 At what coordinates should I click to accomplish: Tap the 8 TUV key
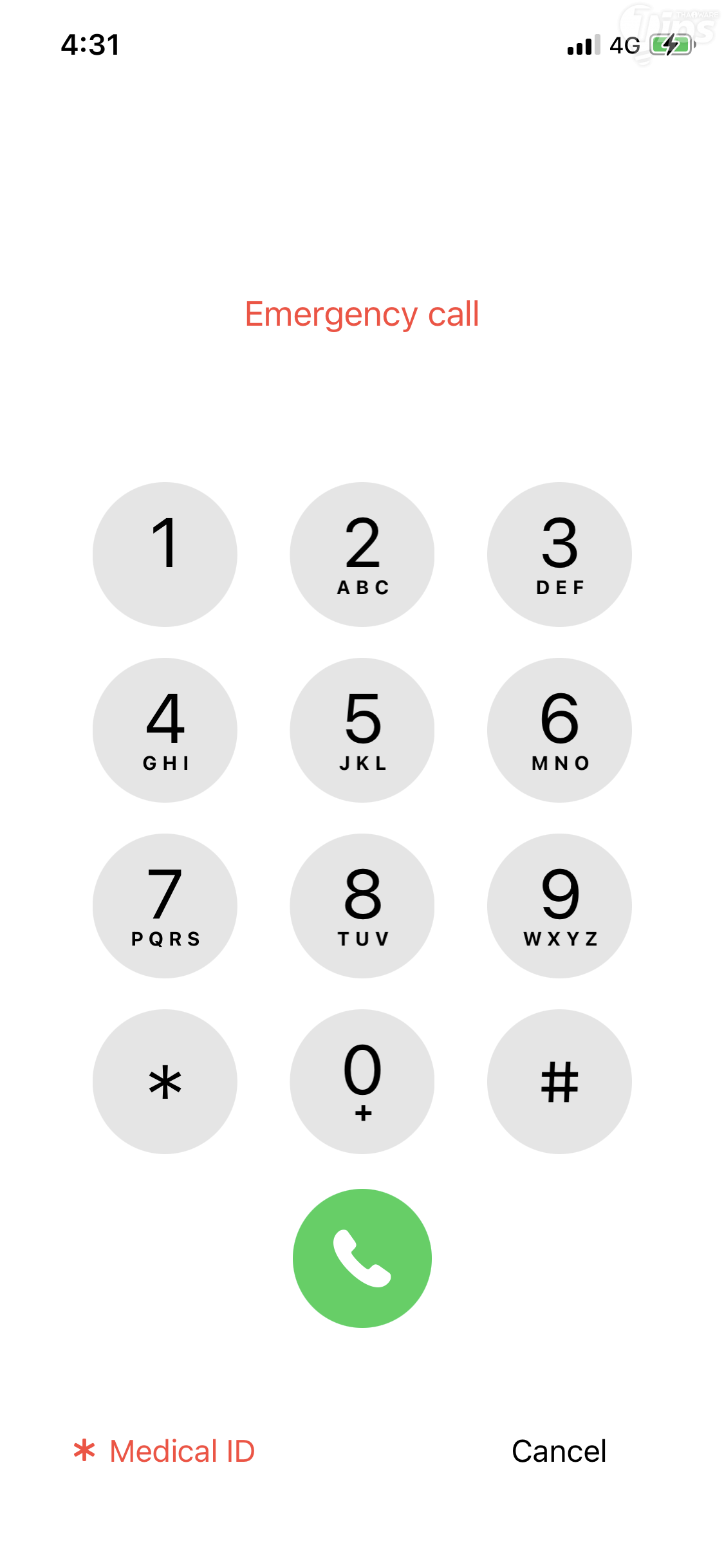(x=362, y=906)
